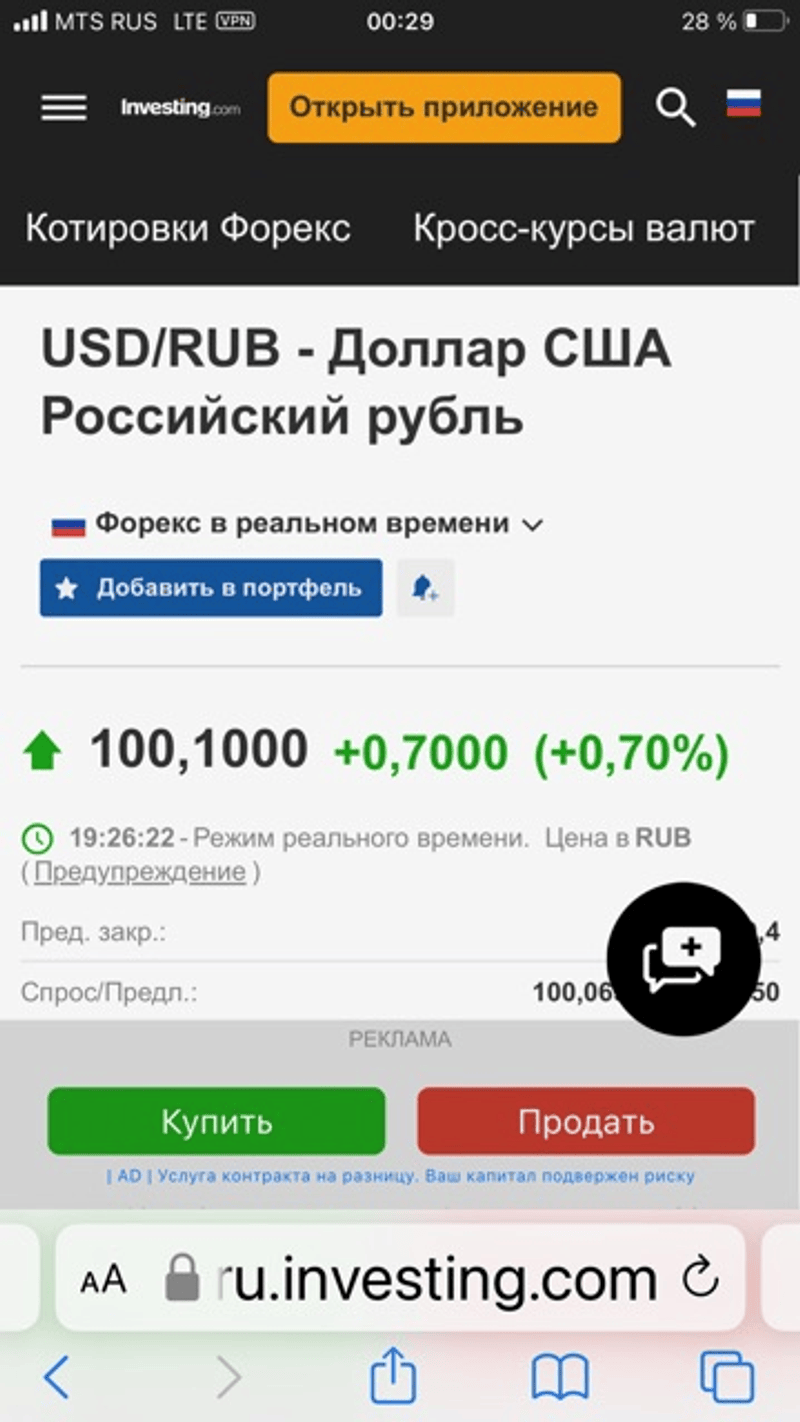Open the site search magnifier
Image resolution: width=800 pixels, height=1422 pixels.
pos(675,107)
